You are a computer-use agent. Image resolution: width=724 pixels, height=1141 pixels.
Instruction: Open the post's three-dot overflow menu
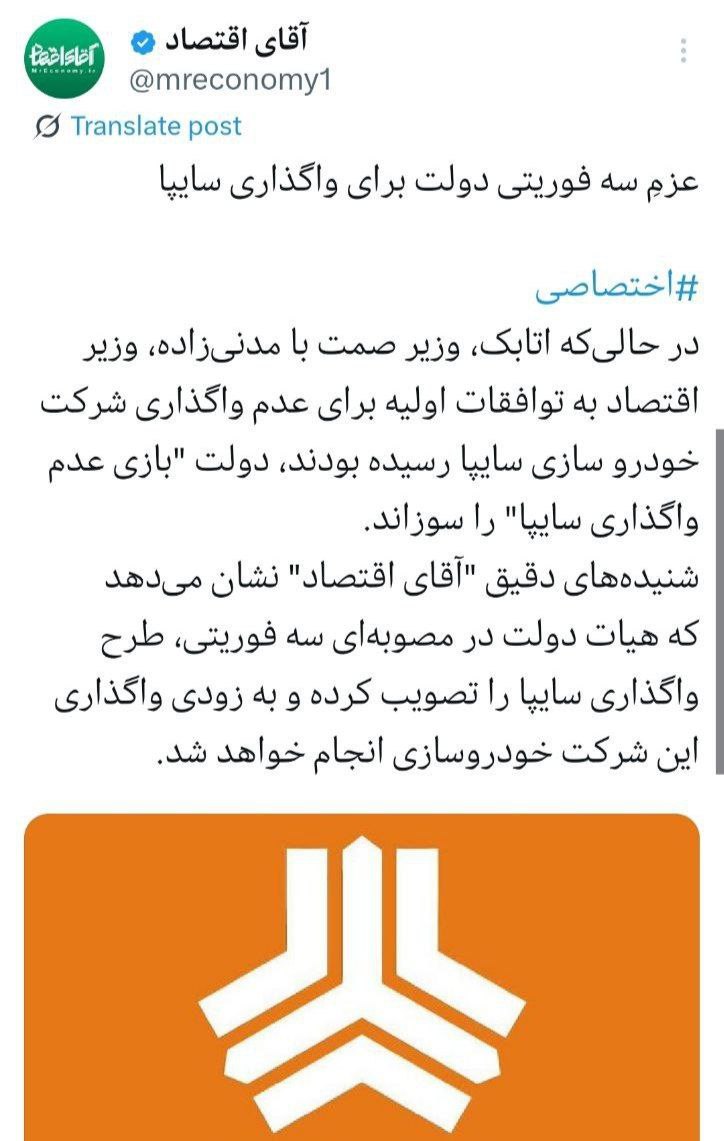point(684,51)
